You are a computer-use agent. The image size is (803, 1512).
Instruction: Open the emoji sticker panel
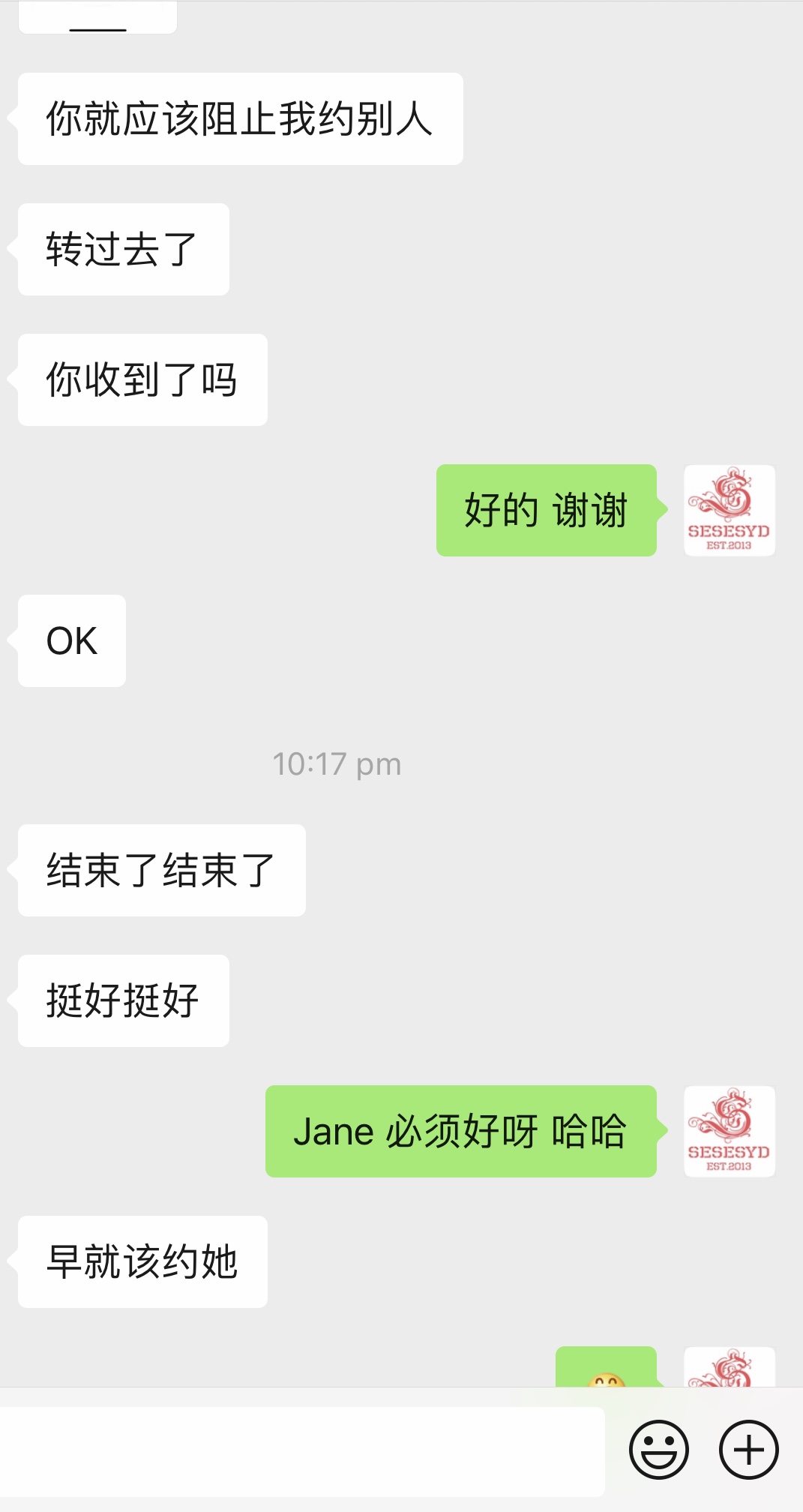pos(658,1449)
